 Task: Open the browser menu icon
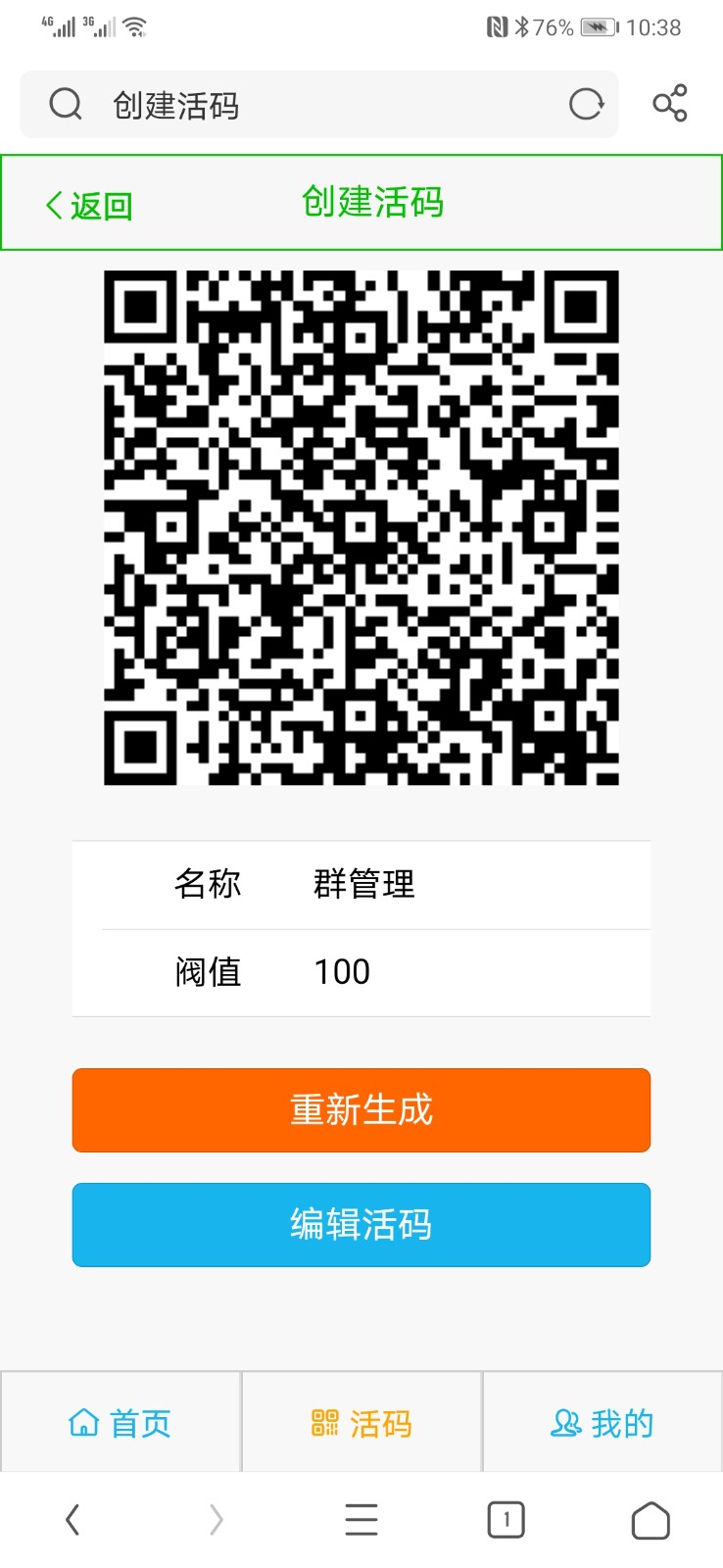coord(361,1520)
